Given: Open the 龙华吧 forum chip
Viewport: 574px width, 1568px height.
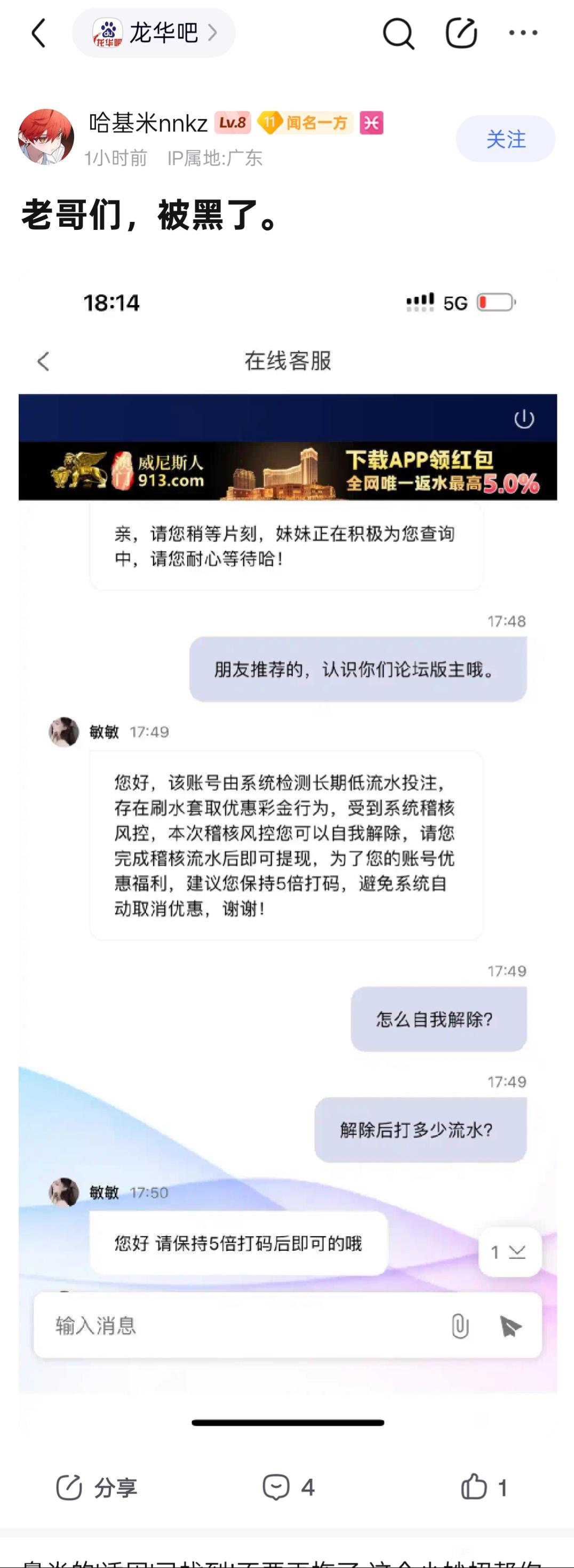Looking at the screenshot, I should (154, 33).
